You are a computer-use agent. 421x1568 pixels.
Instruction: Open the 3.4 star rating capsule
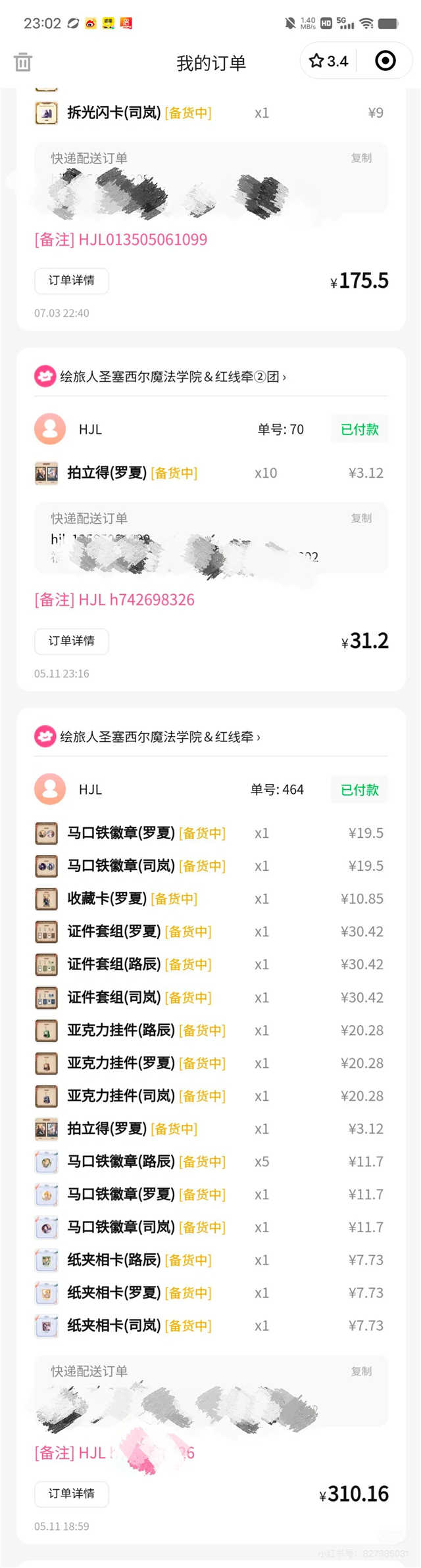click(329, 61)
